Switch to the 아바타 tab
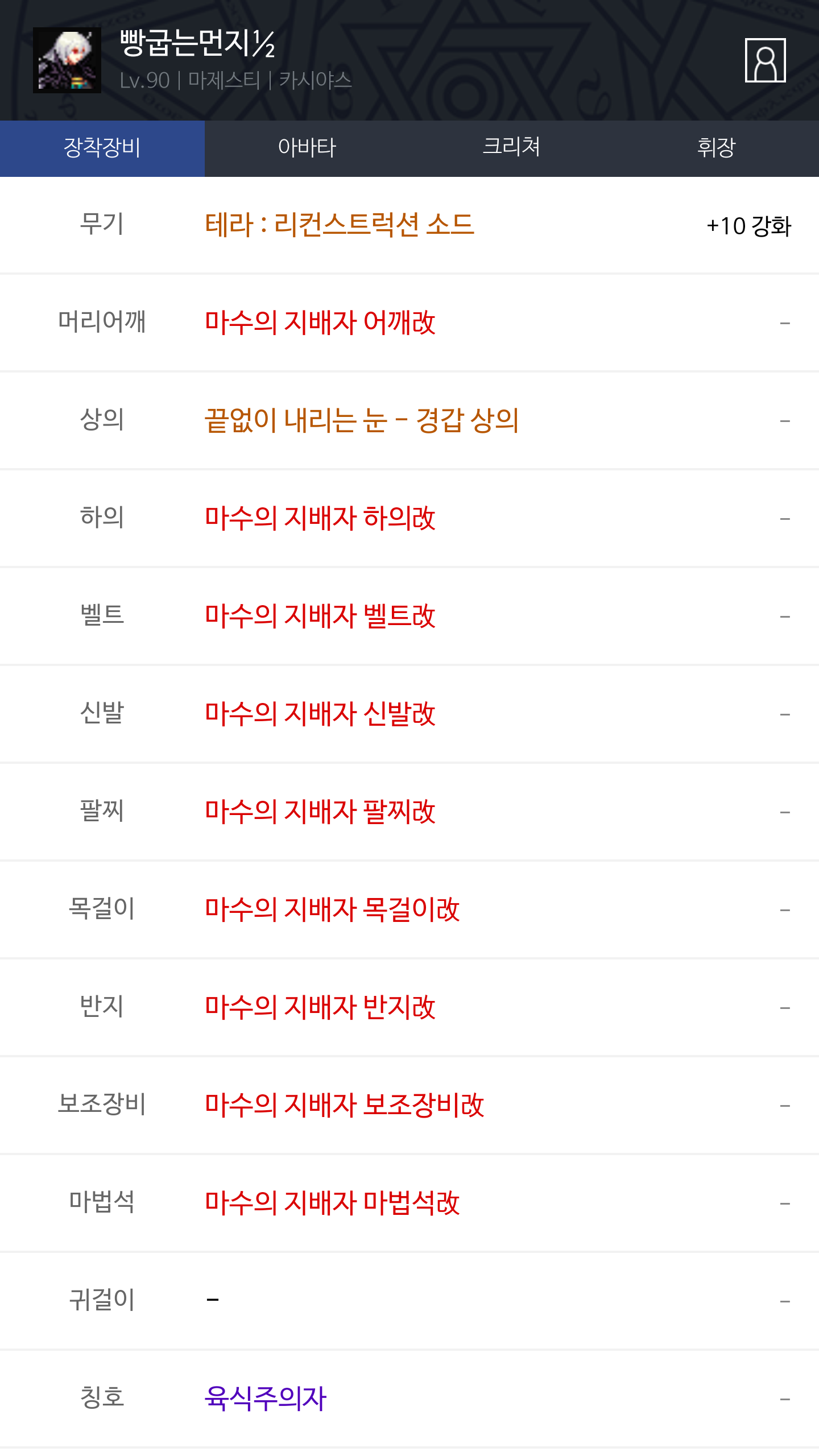Viewport: 819px width, 1456px height. pyautogui.click(x=307, y=148)
